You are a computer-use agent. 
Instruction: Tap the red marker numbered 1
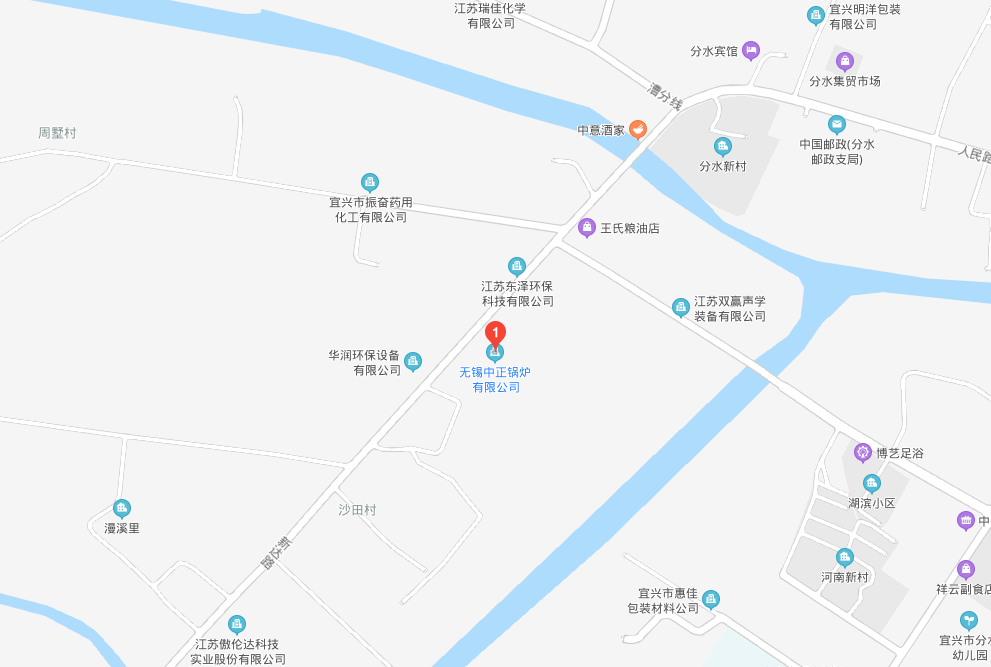click(x=495, y=333)
